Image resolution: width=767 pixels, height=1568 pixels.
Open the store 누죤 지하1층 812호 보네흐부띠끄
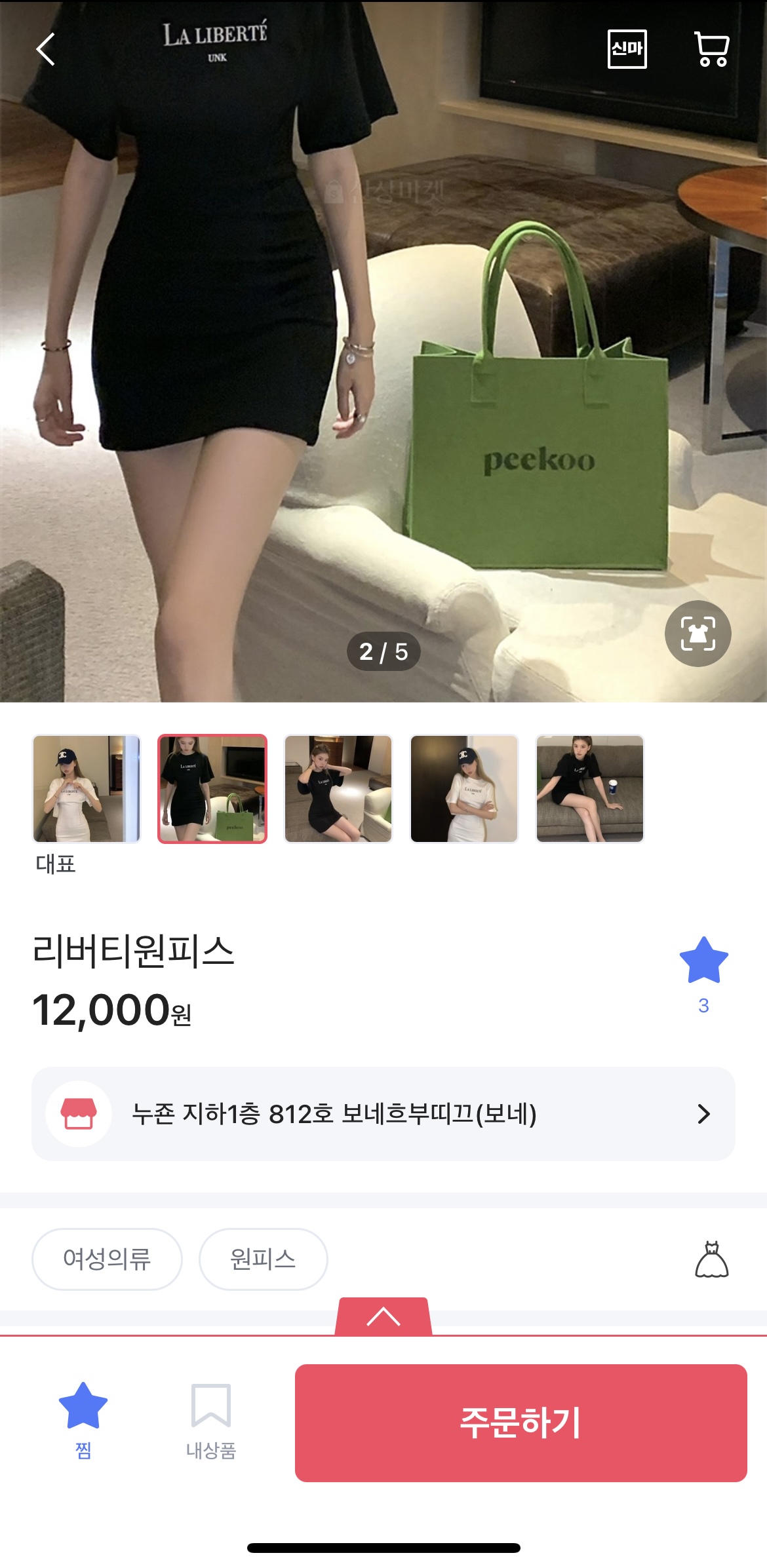383,1113
